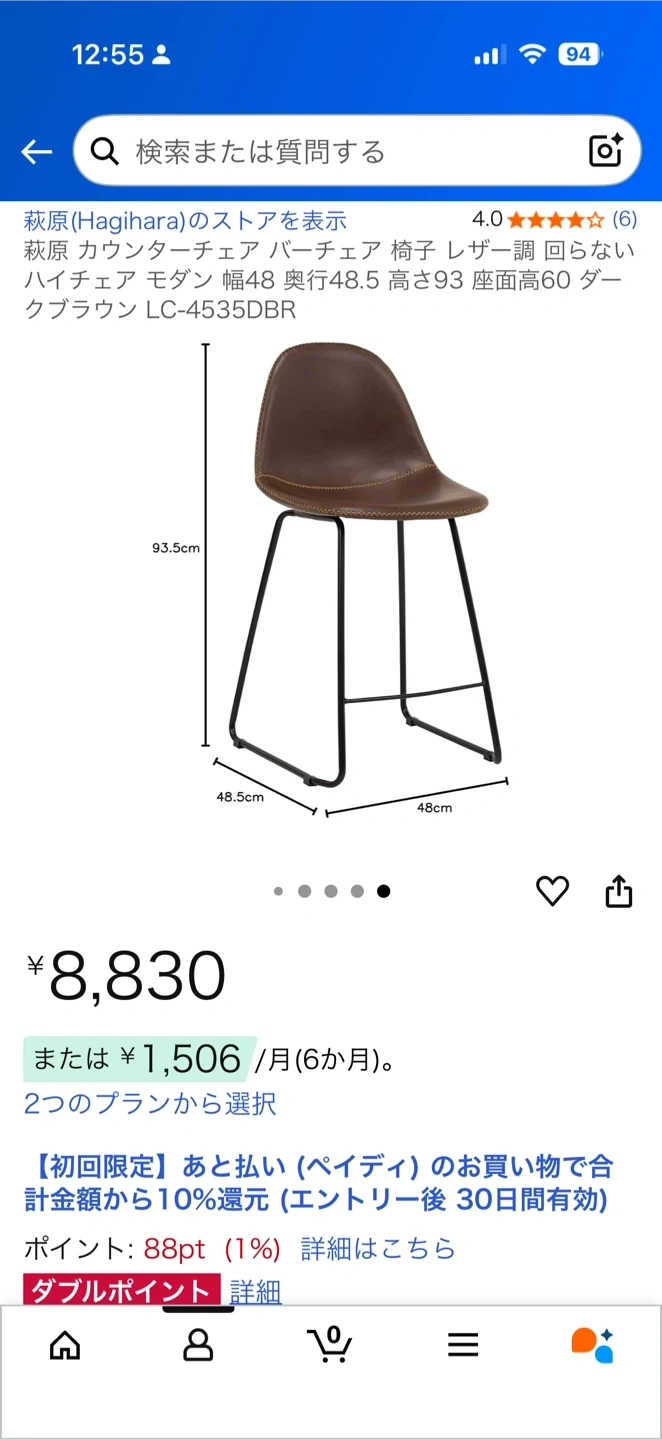Add this chair to wish list
662x1440 pixels.
pyautogui.click(x=552, y=891)
